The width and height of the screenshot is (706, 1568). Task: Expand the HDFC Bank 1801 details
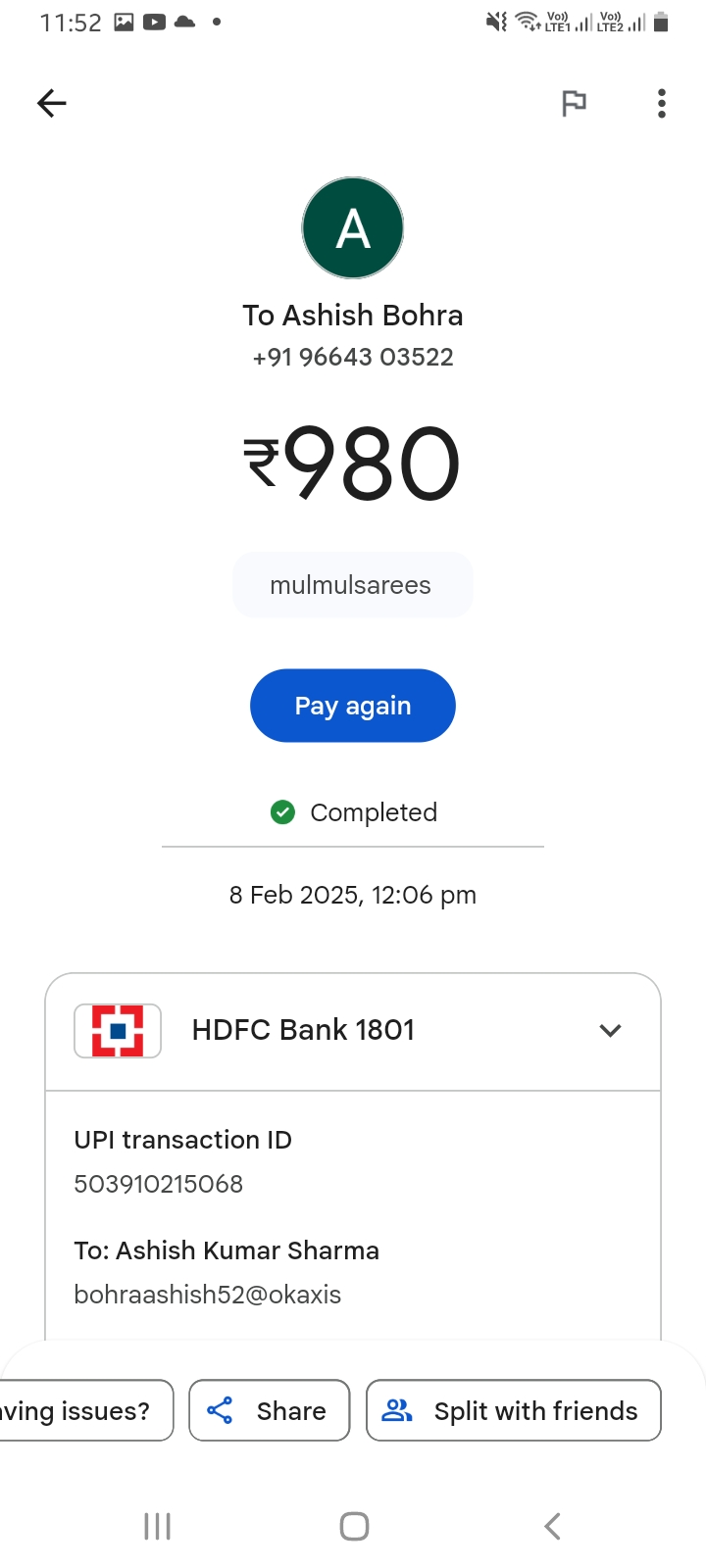point(610,1030)
